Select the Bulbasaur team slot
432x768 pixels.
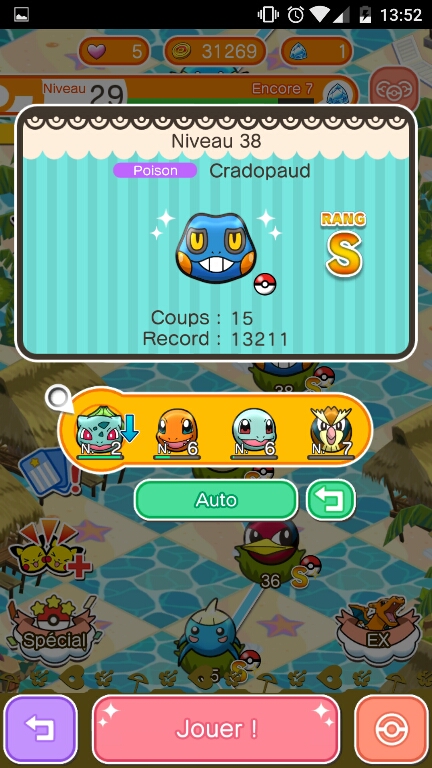click(x=100, y=432)
